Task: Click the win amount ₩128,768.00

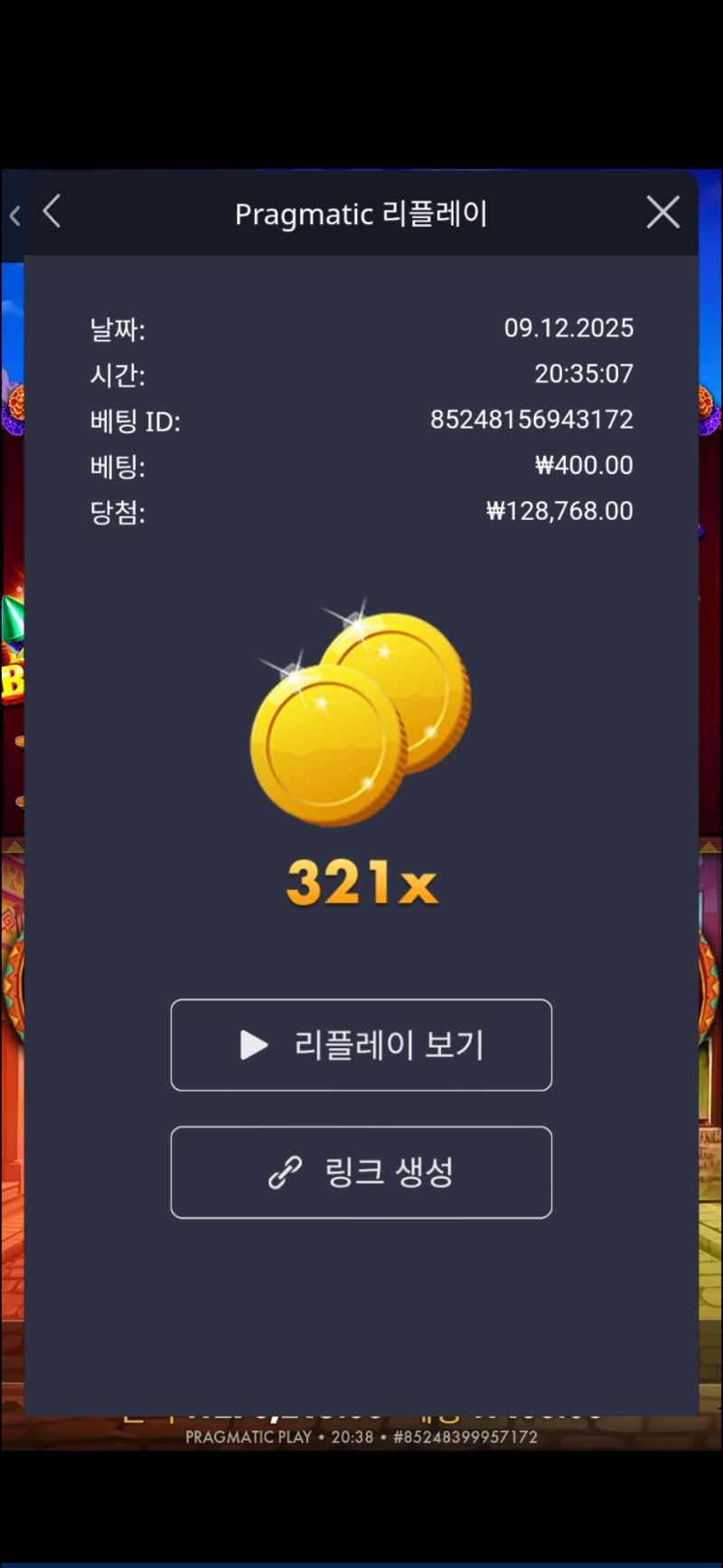Action: tap(559, 511)
